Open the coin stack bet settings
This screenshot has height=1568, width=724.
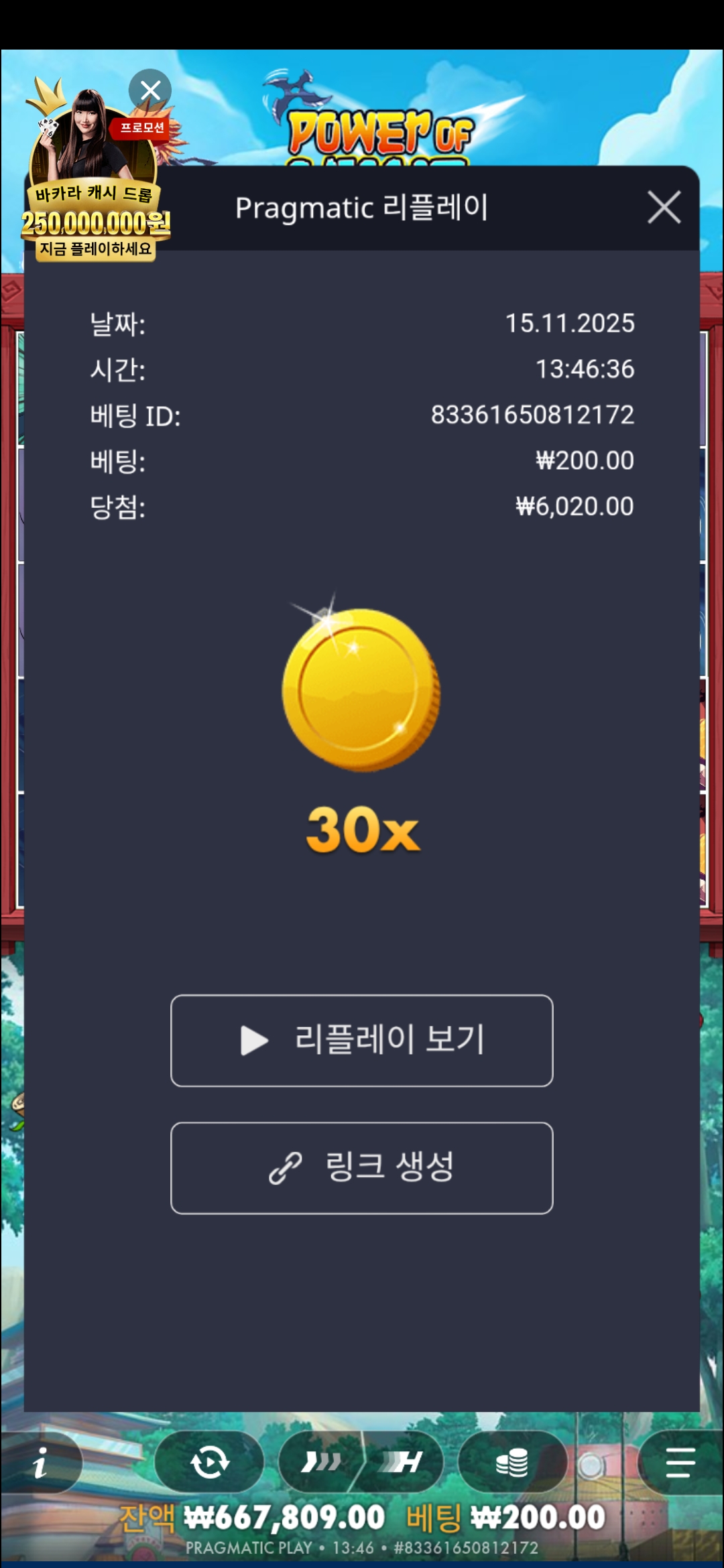pyautogui.click(x=511, y=1462)
